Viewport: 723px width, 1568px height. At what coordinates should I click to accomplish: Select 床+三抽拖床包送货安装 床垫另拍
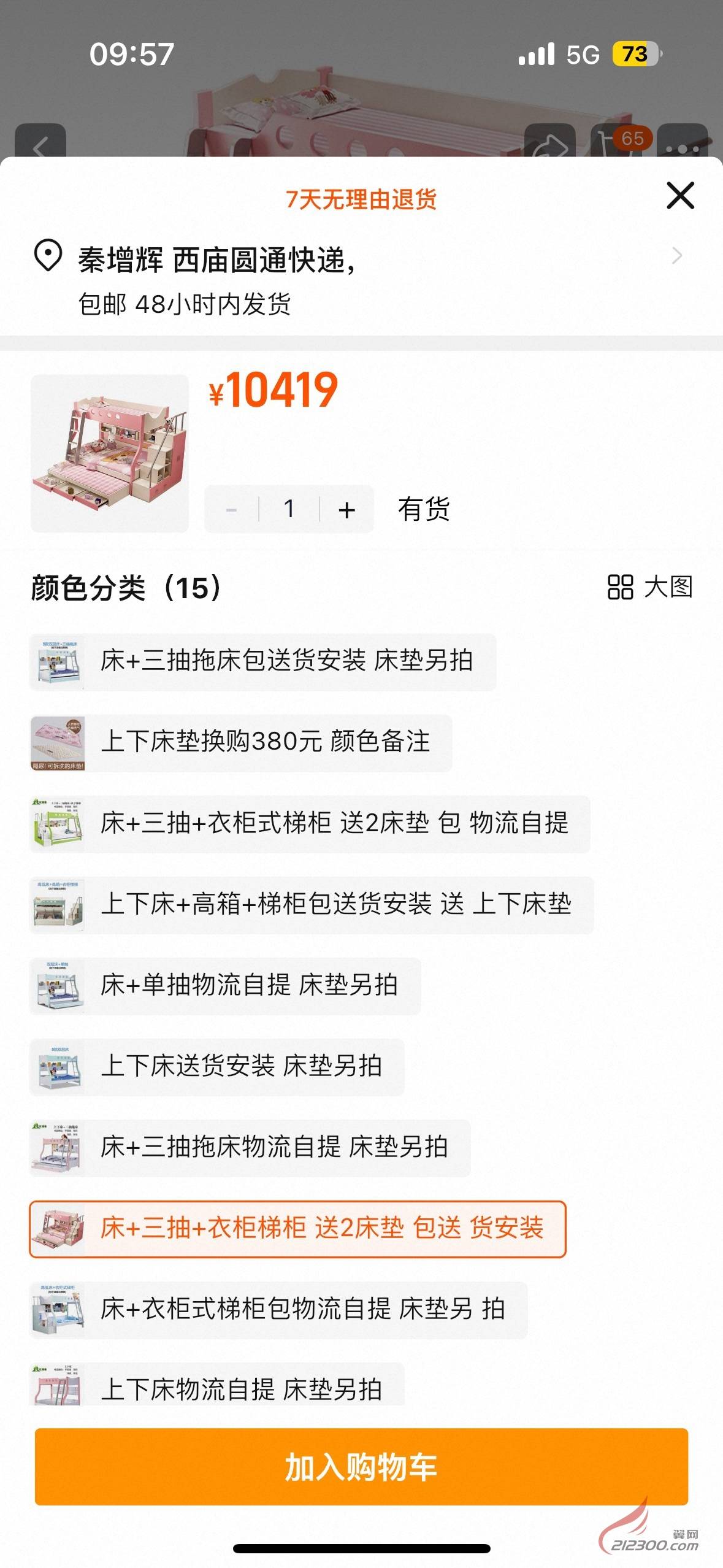(262, 661)
